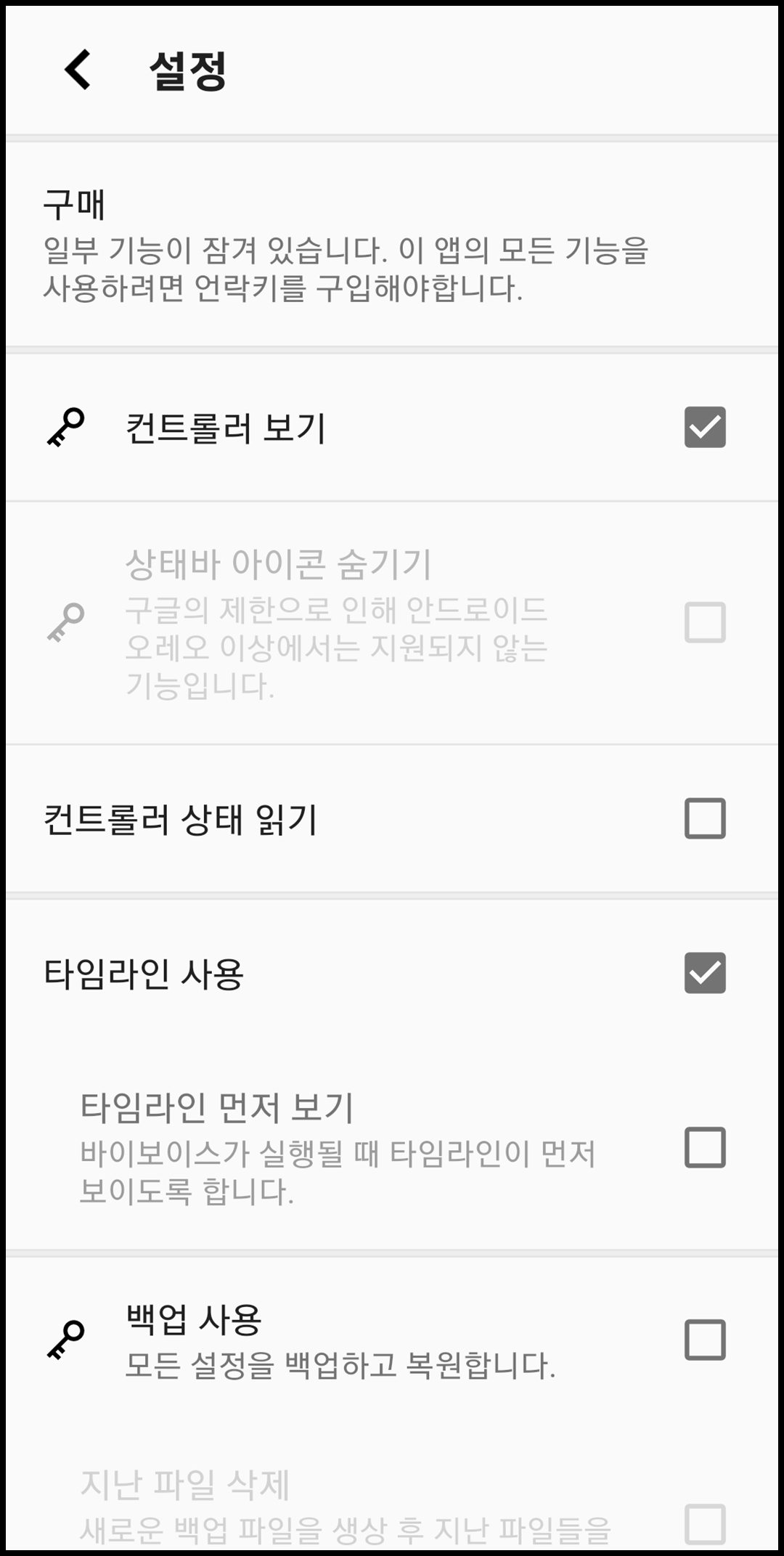This screenshot has height=1556, width=784.
Task: Enable the 컨트롤러 상태 읽기 checkbox
Action: tap(703, 817)
